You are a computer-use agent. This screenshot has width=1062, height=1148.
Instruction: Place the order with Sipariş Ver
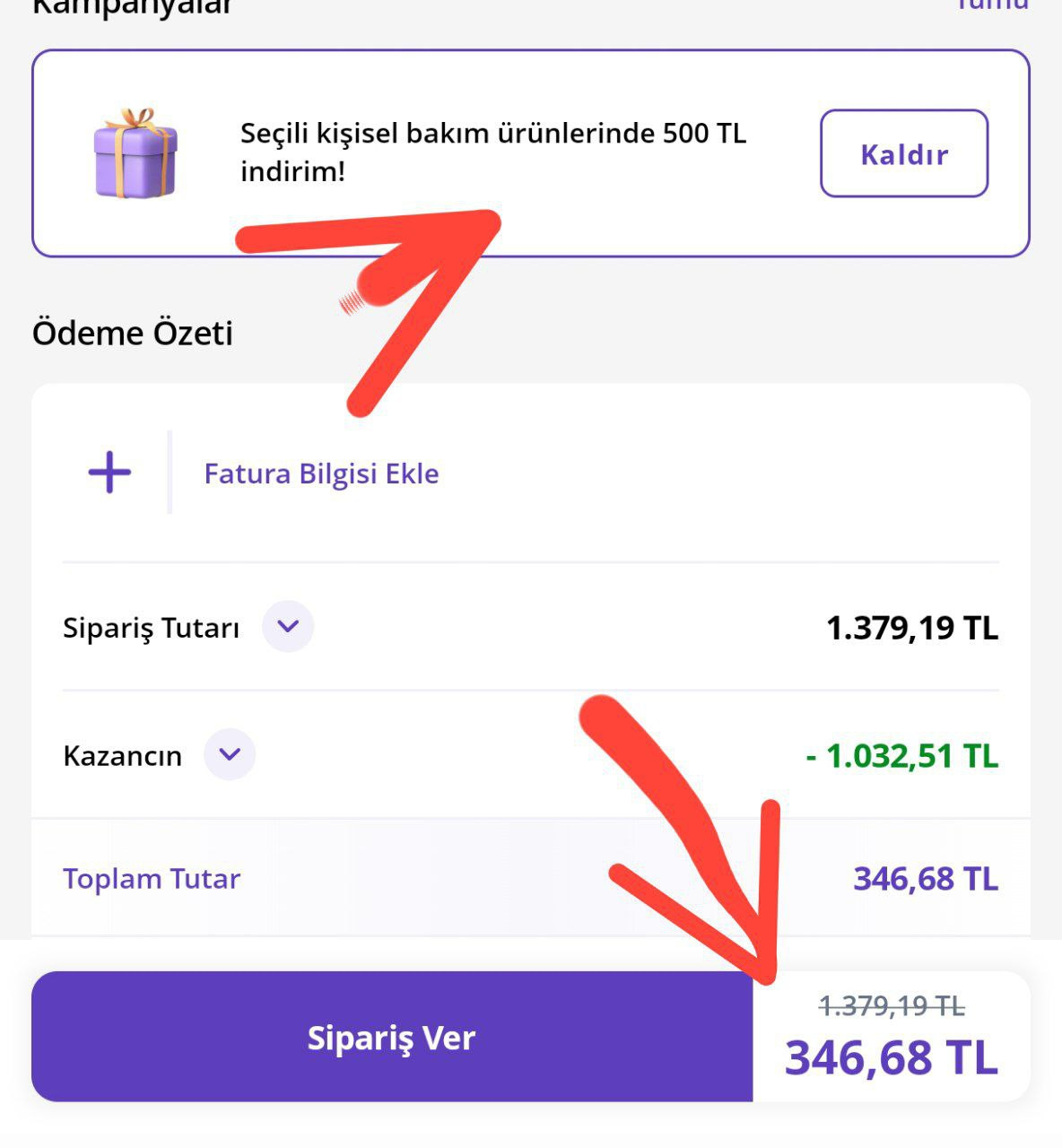392,1037
